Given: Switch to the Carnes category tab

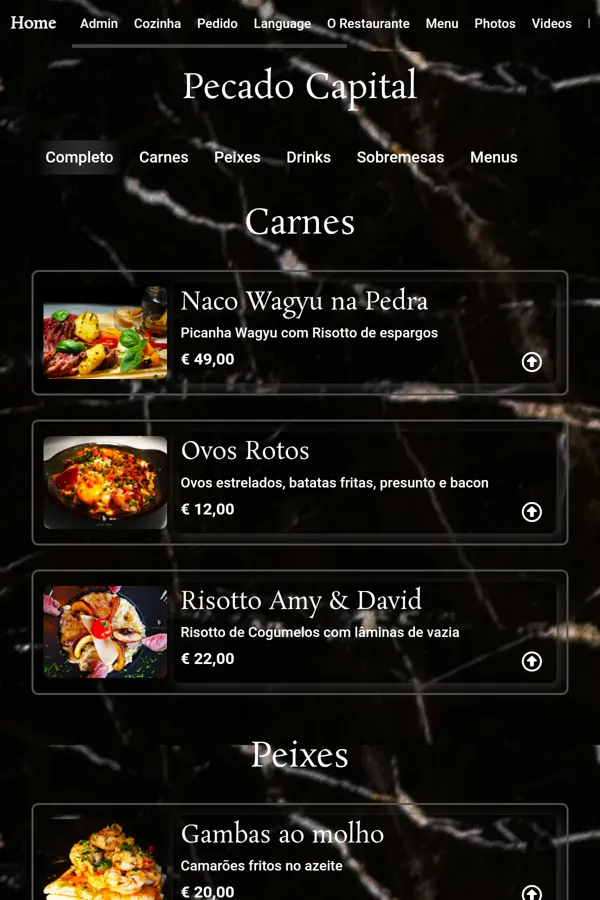Looking at the screenshot, I should click(x=164, y=157).
